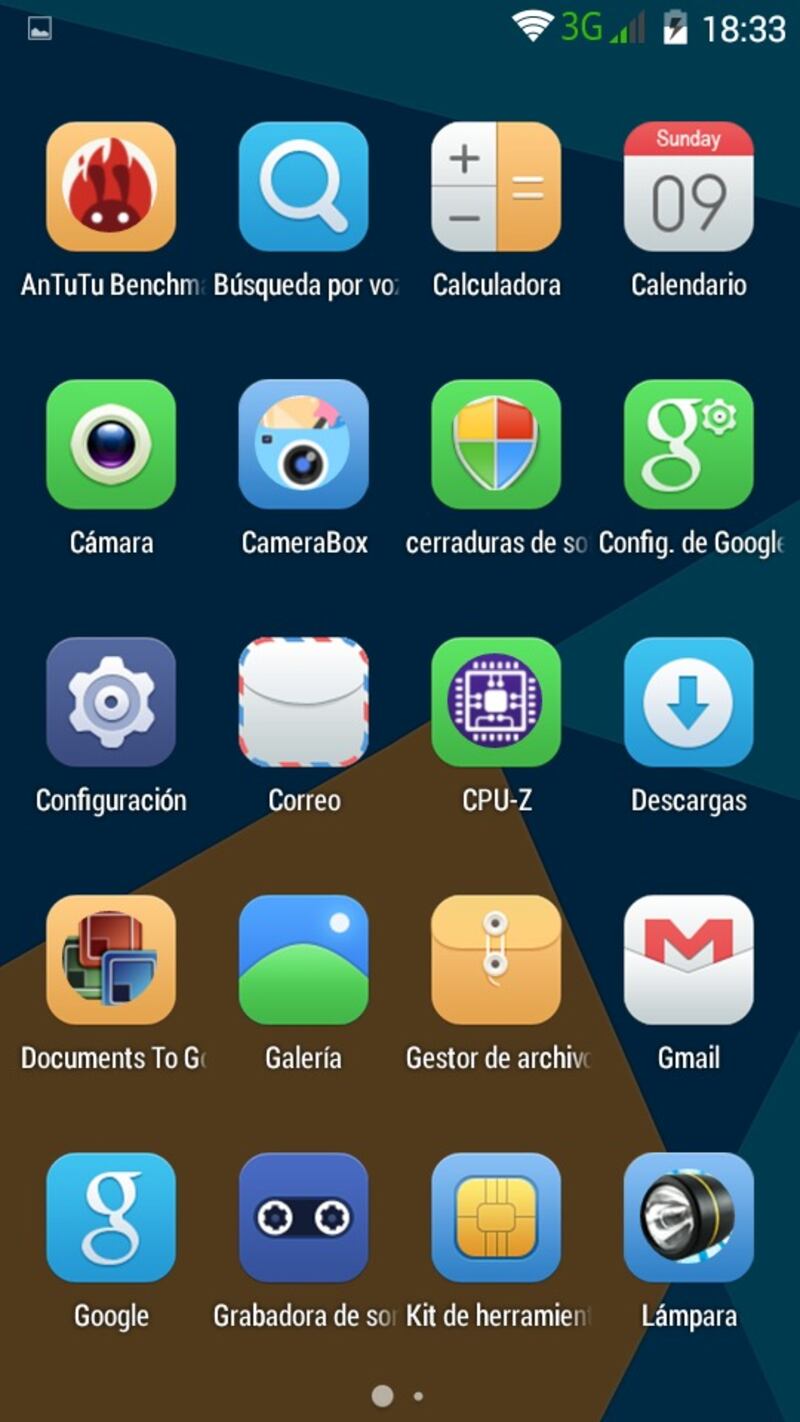Open Grabadora de sonidos
The image size is (800, 1422).
pos(303,1217)
